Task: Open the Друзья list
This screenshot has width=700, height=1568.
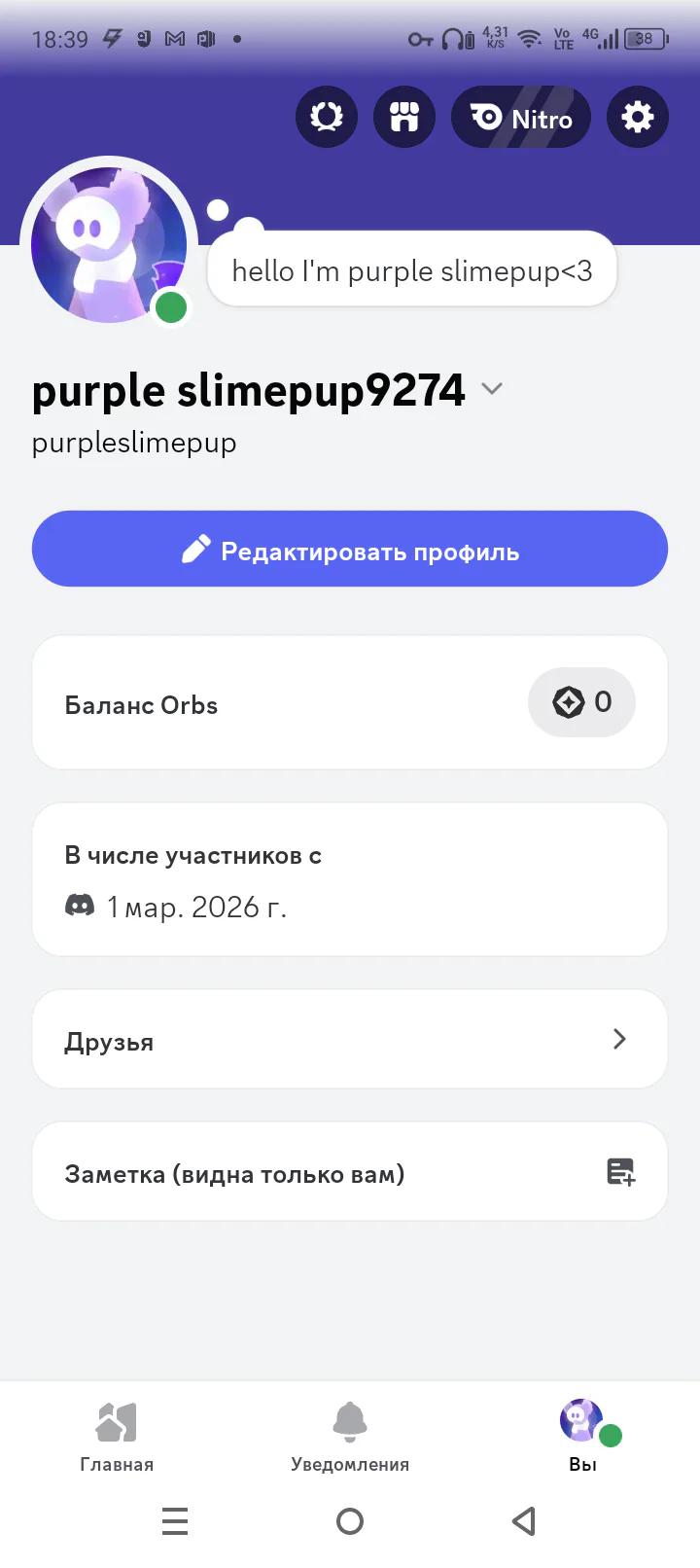Action: [x=350, y=1039]
